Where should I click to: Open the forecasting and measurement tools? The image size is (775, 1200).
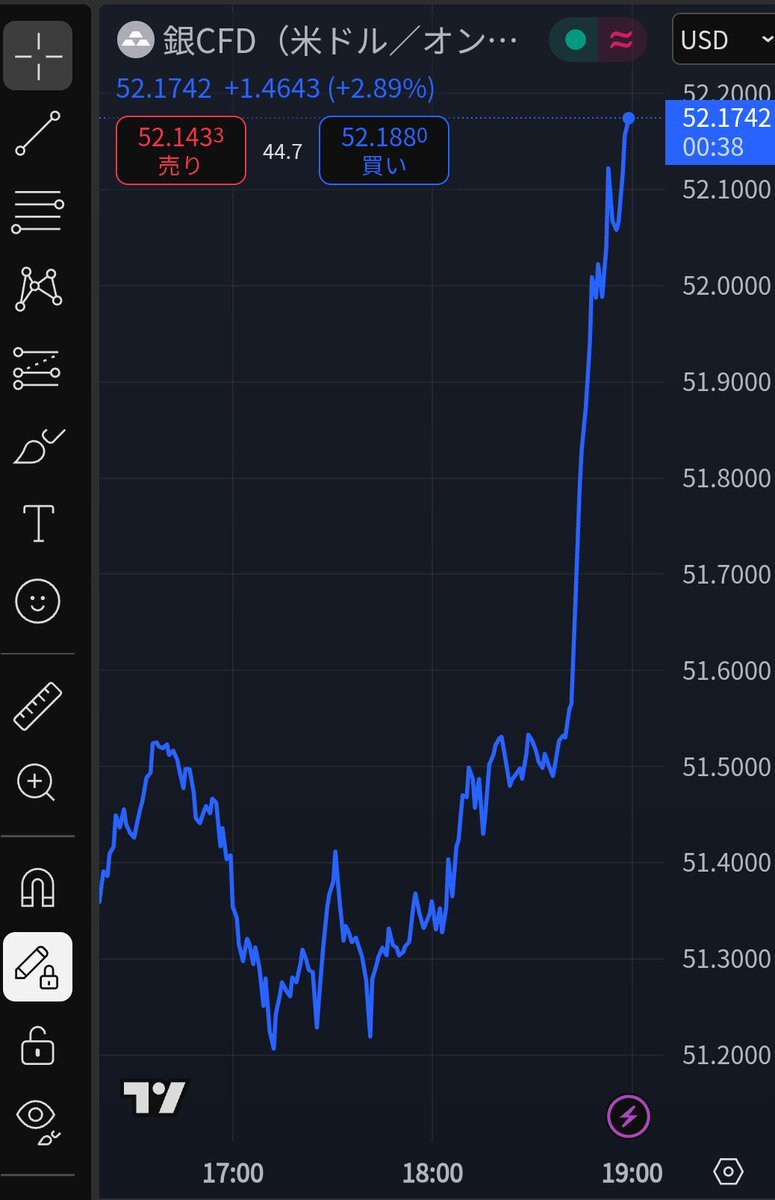click(x=38, y=367)
